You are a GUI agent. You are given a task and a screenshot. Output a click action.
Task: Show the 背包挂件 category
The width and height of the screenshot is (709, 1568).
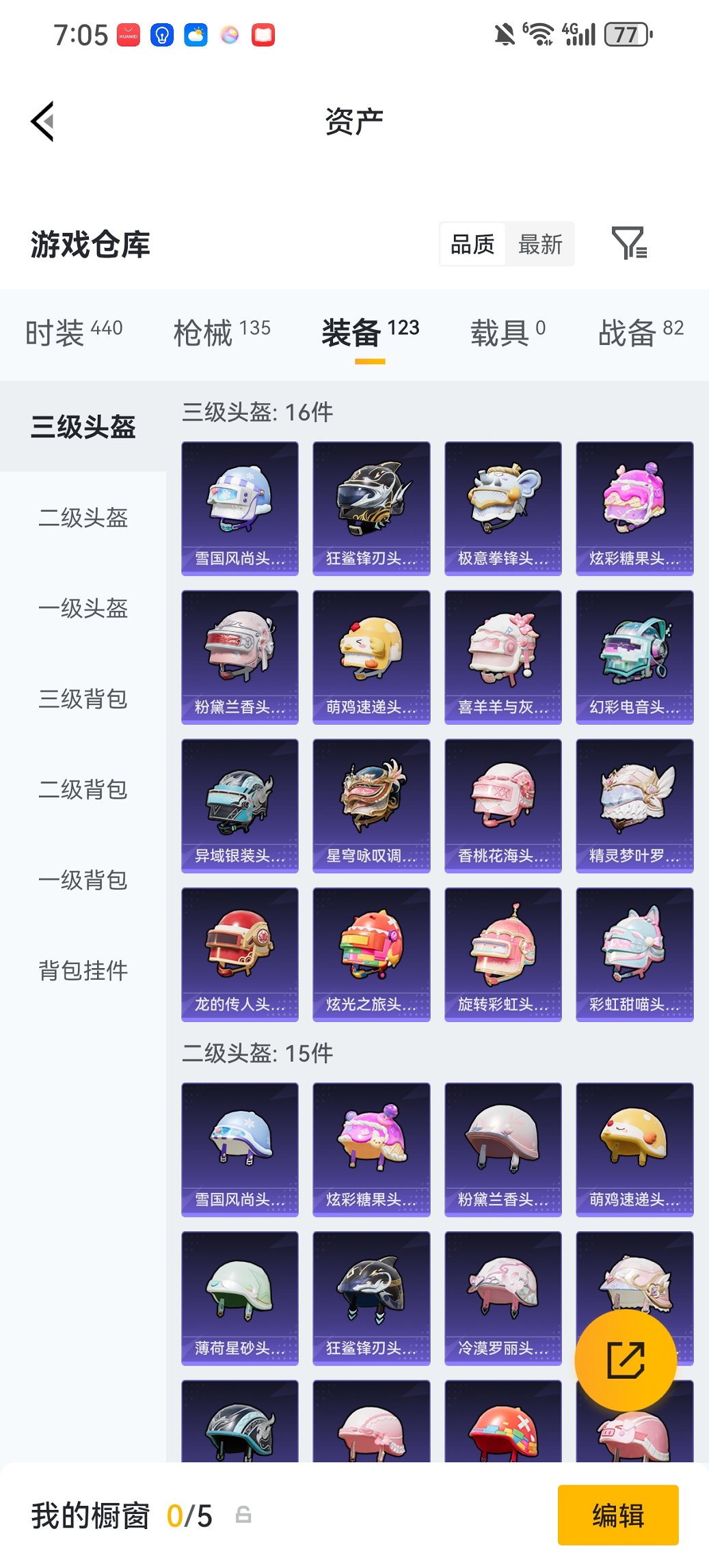[x=83, y=970]
